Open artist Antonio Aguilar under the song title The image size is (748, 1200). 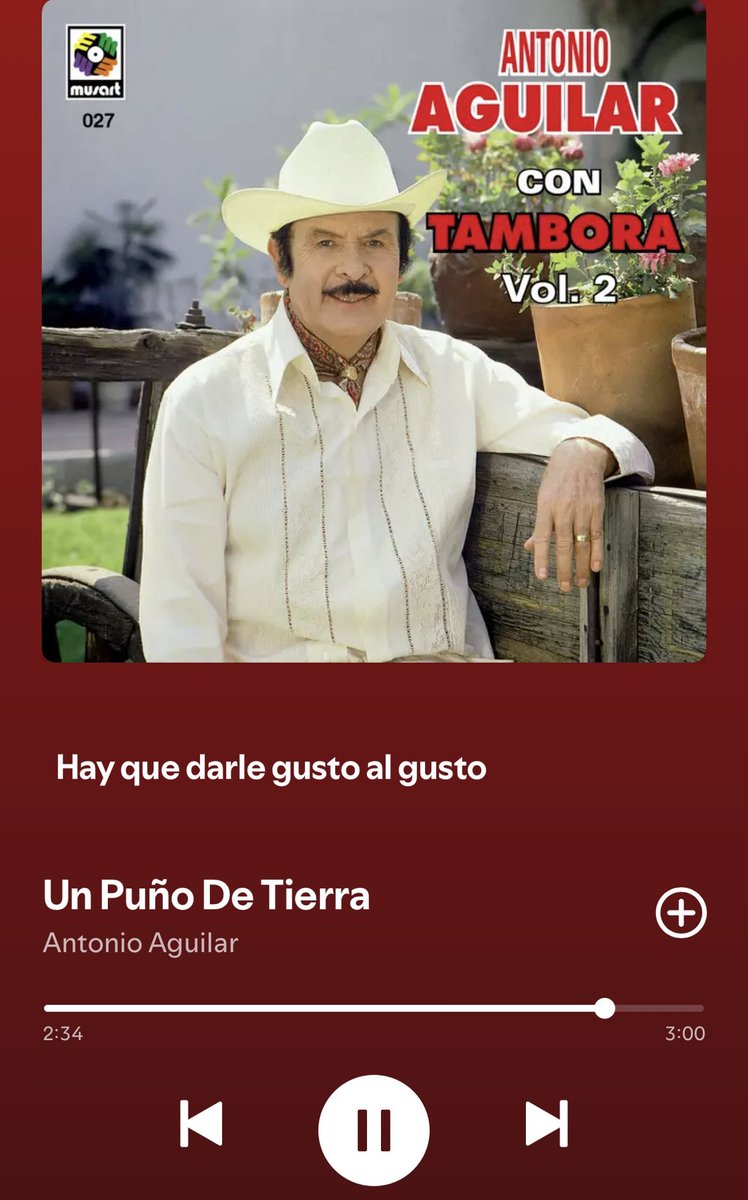tap(140, 943)
